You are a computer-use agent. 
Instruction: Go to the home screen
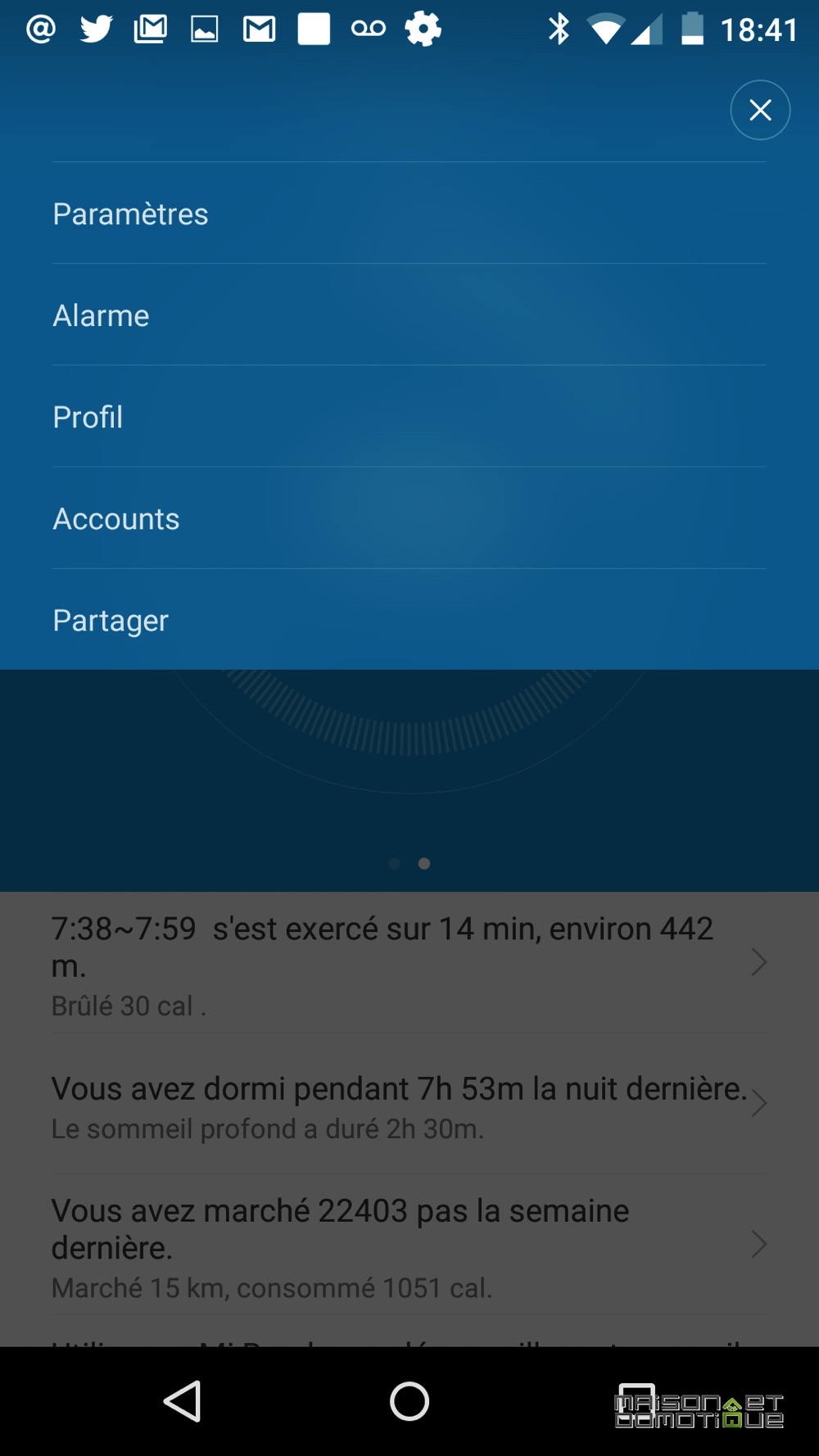409,1401
